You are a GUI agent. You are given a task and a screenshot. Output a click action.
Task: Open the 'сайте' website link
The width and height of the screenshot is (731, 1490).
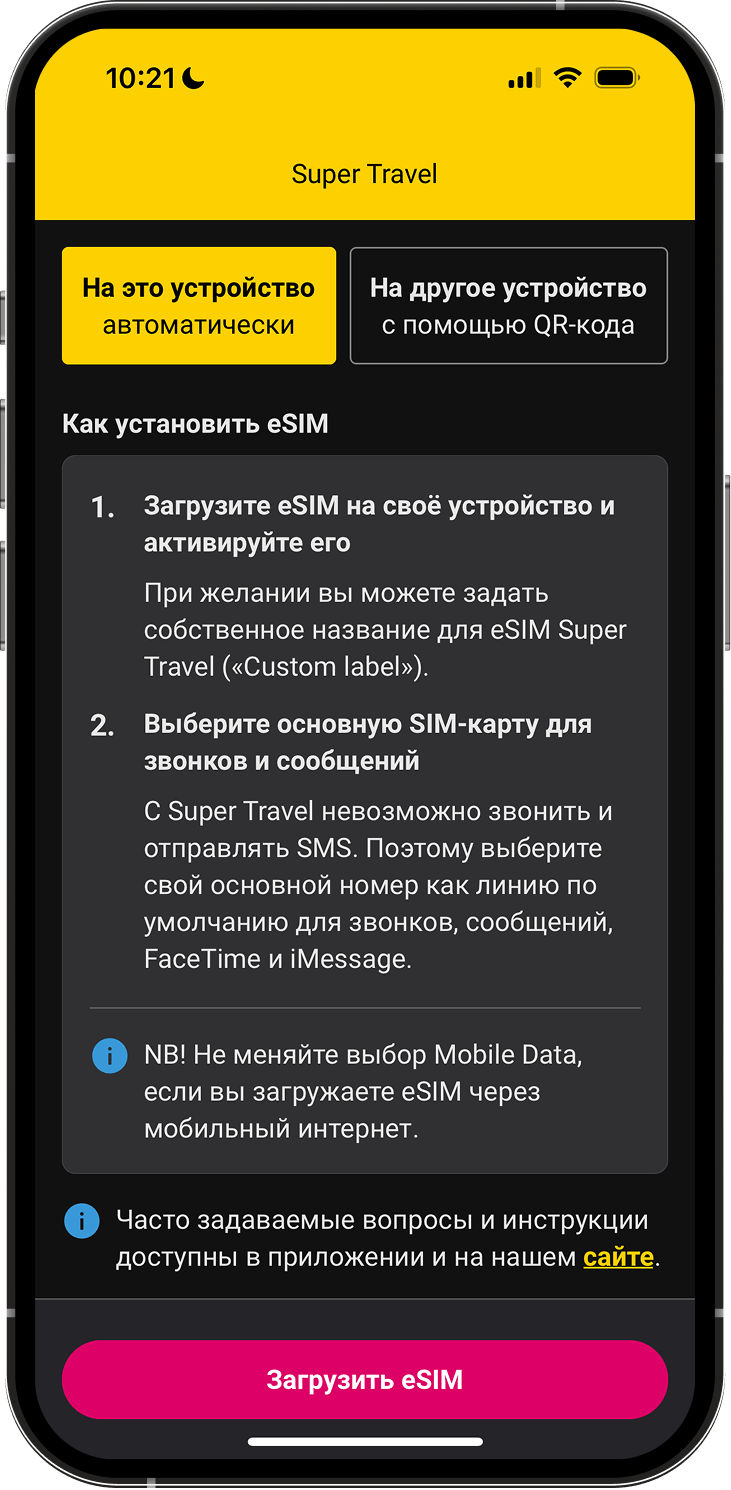[x=618, y=1257]
